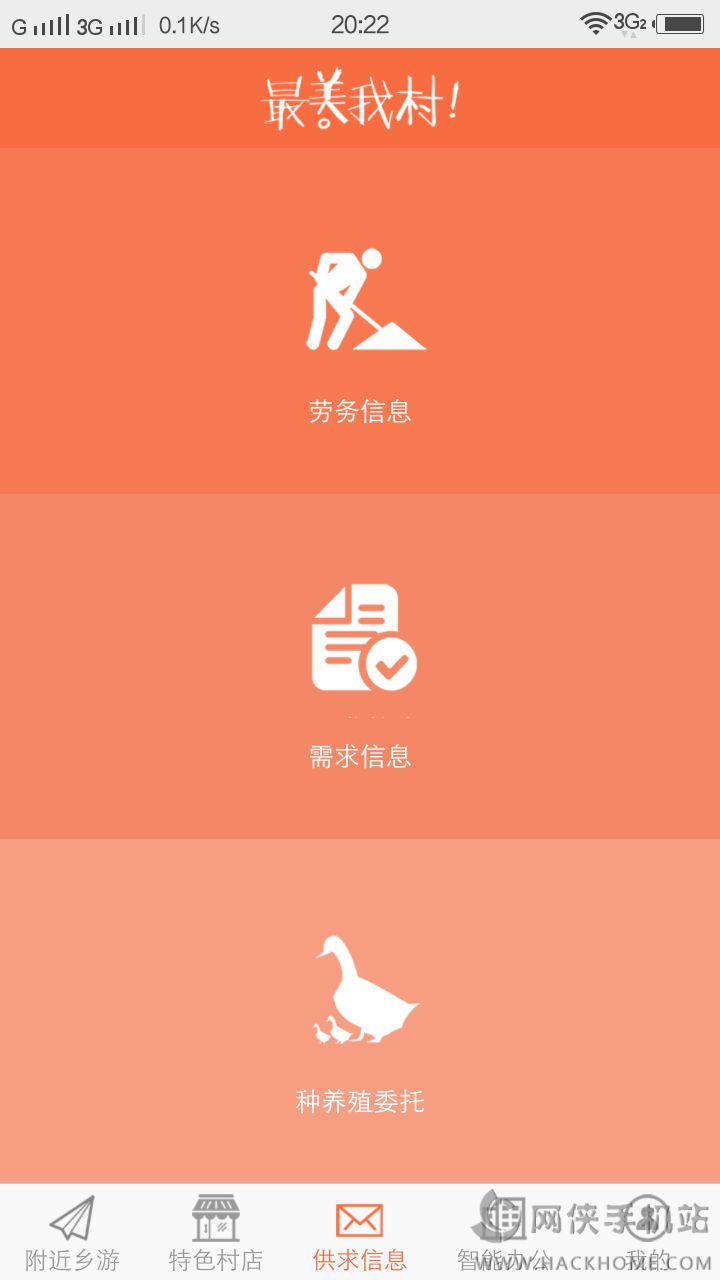
Task: Select the 供求信息 tab
Action: [x=360, y=1232]
